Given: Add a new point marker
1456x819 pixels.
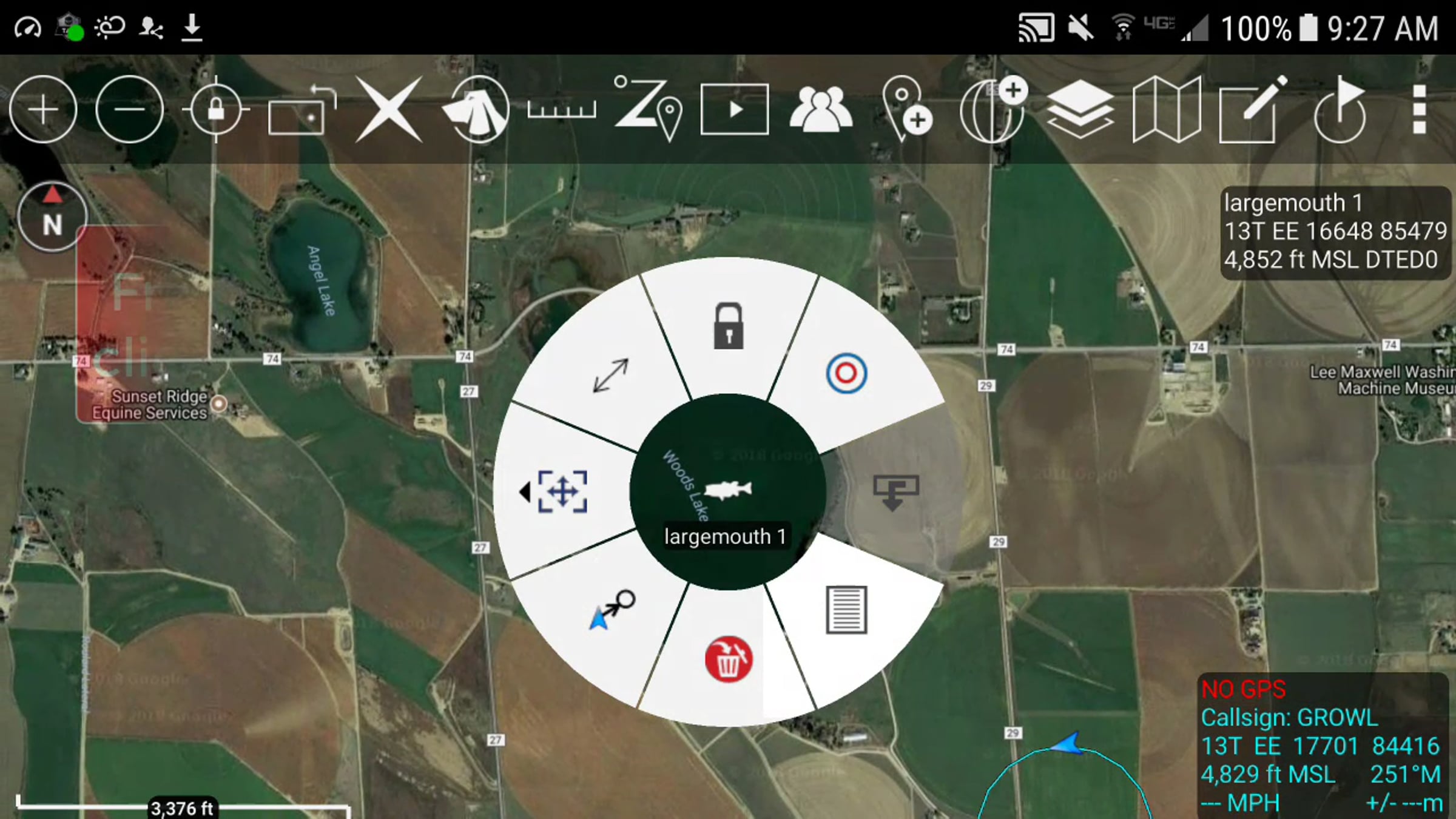Looking at the screenshot, I should coord(907,110).
